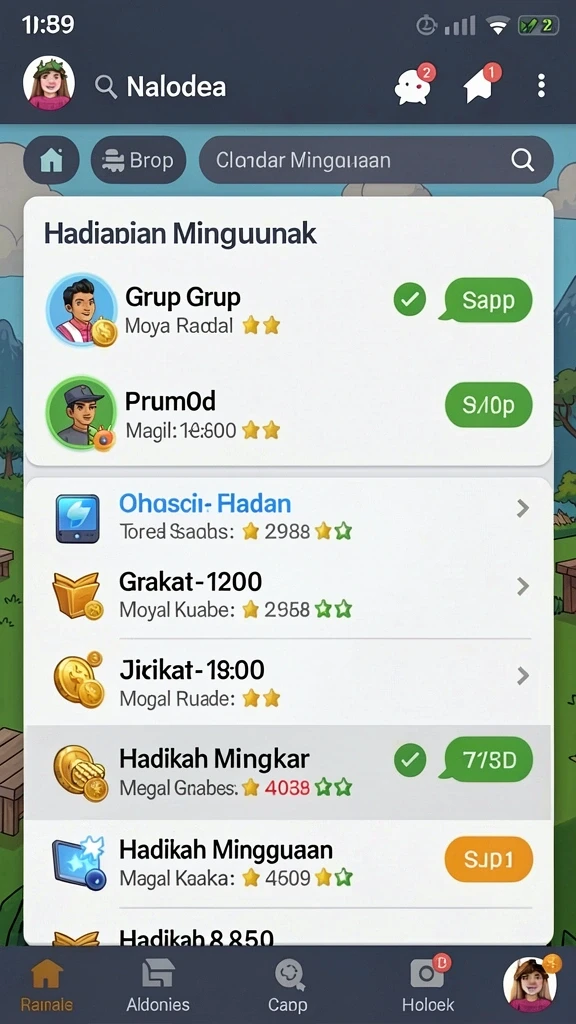The width and height of the screenshot is (576, 1024).
Task: Tap the orange button on Hadikah Mingguaan
Action: point(488,859)
